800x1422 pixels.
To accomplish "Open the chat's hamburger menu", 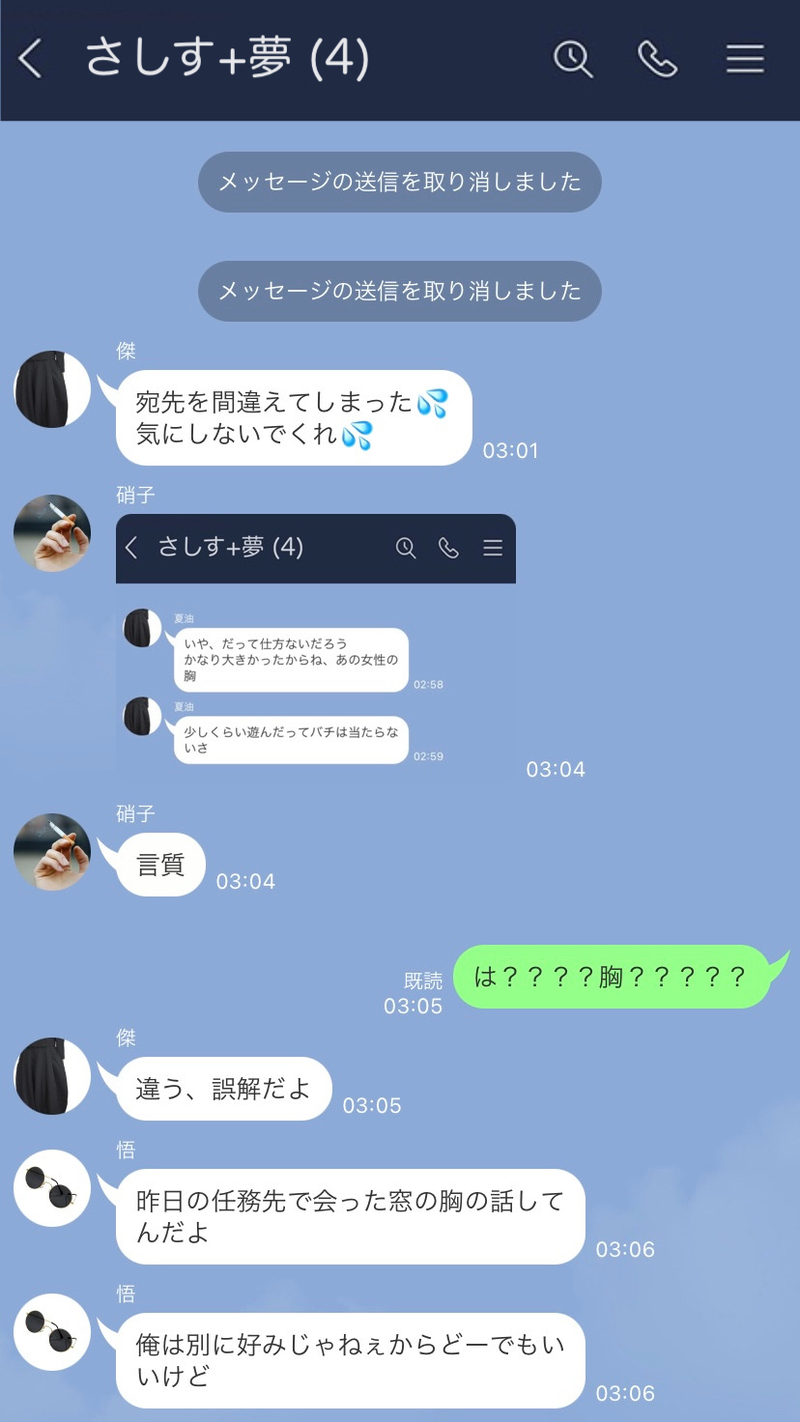I will pyautogui.click(x=744, y=60).
